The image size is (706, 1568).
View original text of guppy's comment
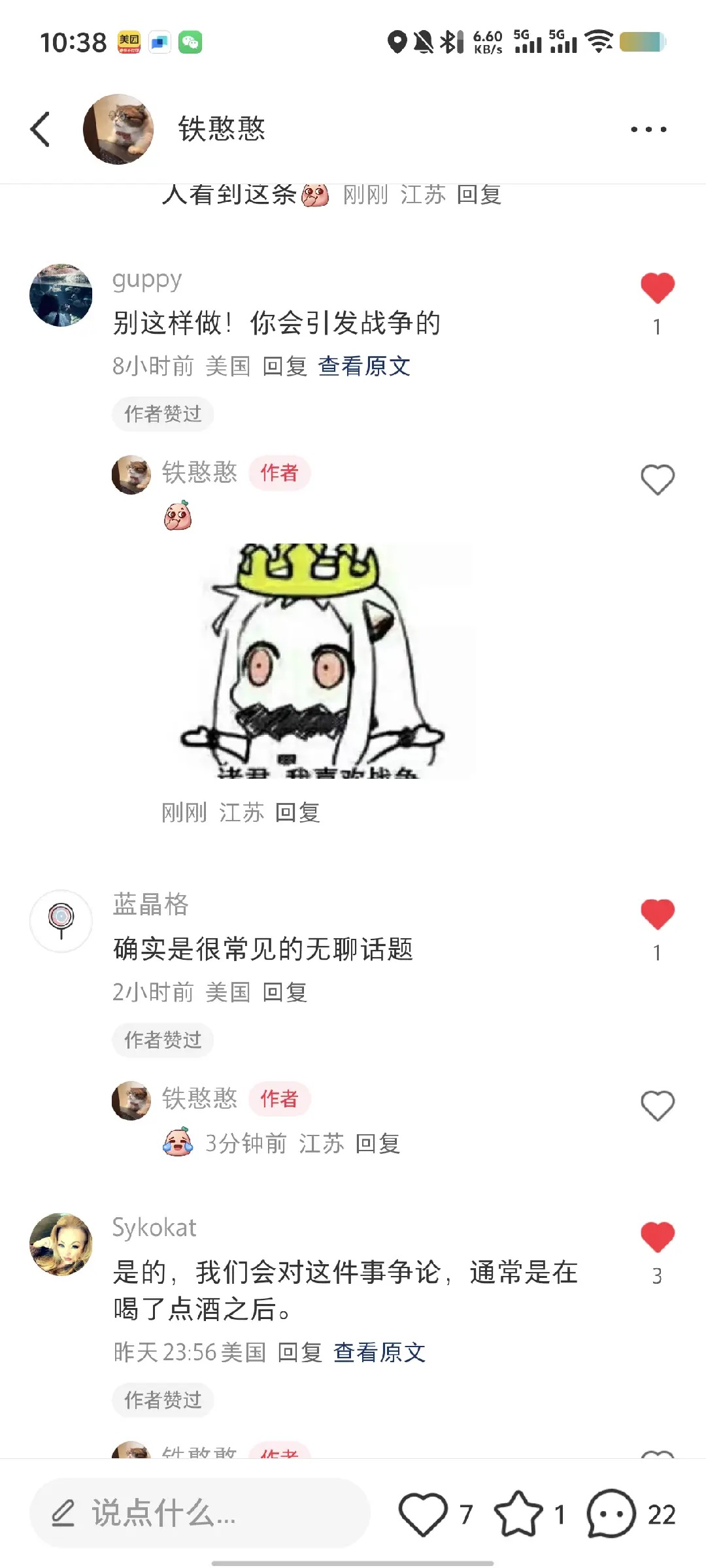(364, 367)
